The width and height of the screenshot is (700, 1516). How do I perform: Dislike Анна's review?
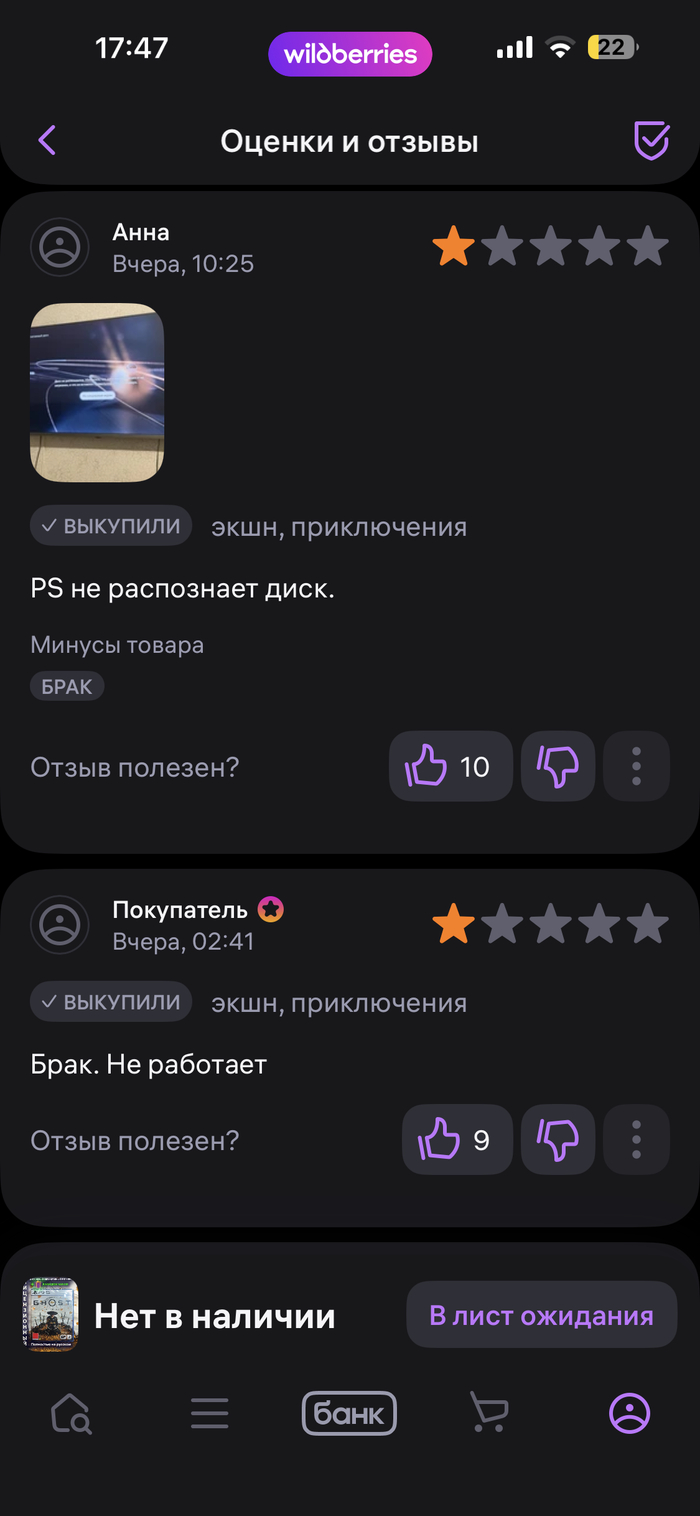(x=558, y=767)
